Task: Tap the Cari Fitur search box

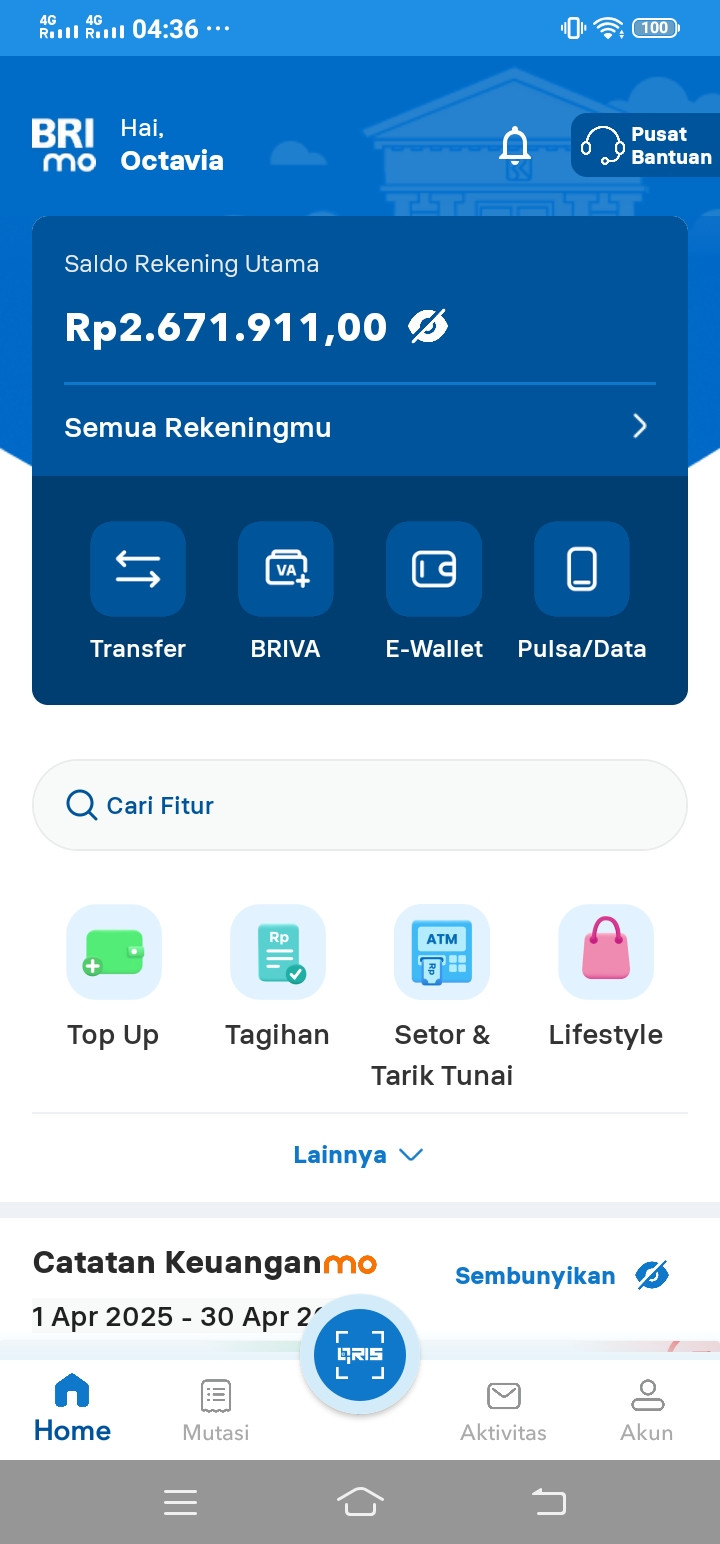Action: click(x=359, y=805)
